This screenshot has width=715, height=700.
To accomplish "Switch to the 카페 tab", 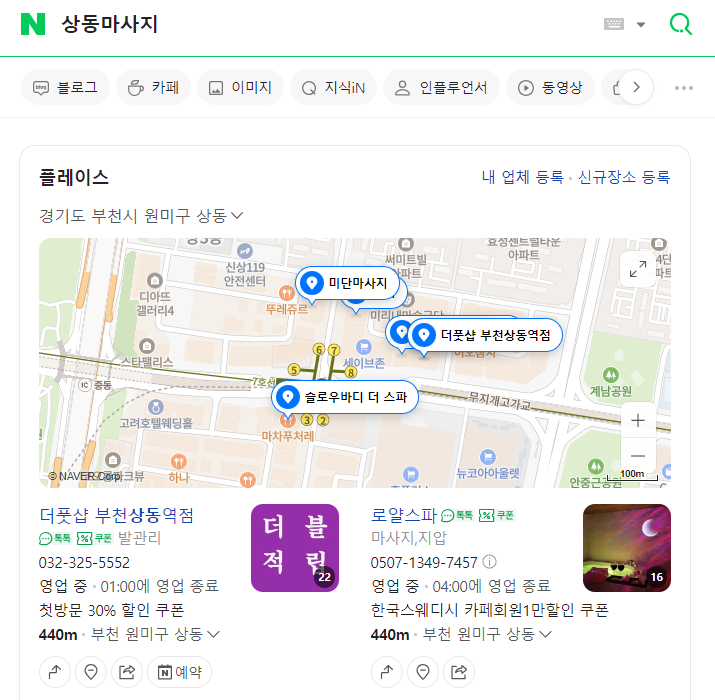I will [x=153, y=88].
